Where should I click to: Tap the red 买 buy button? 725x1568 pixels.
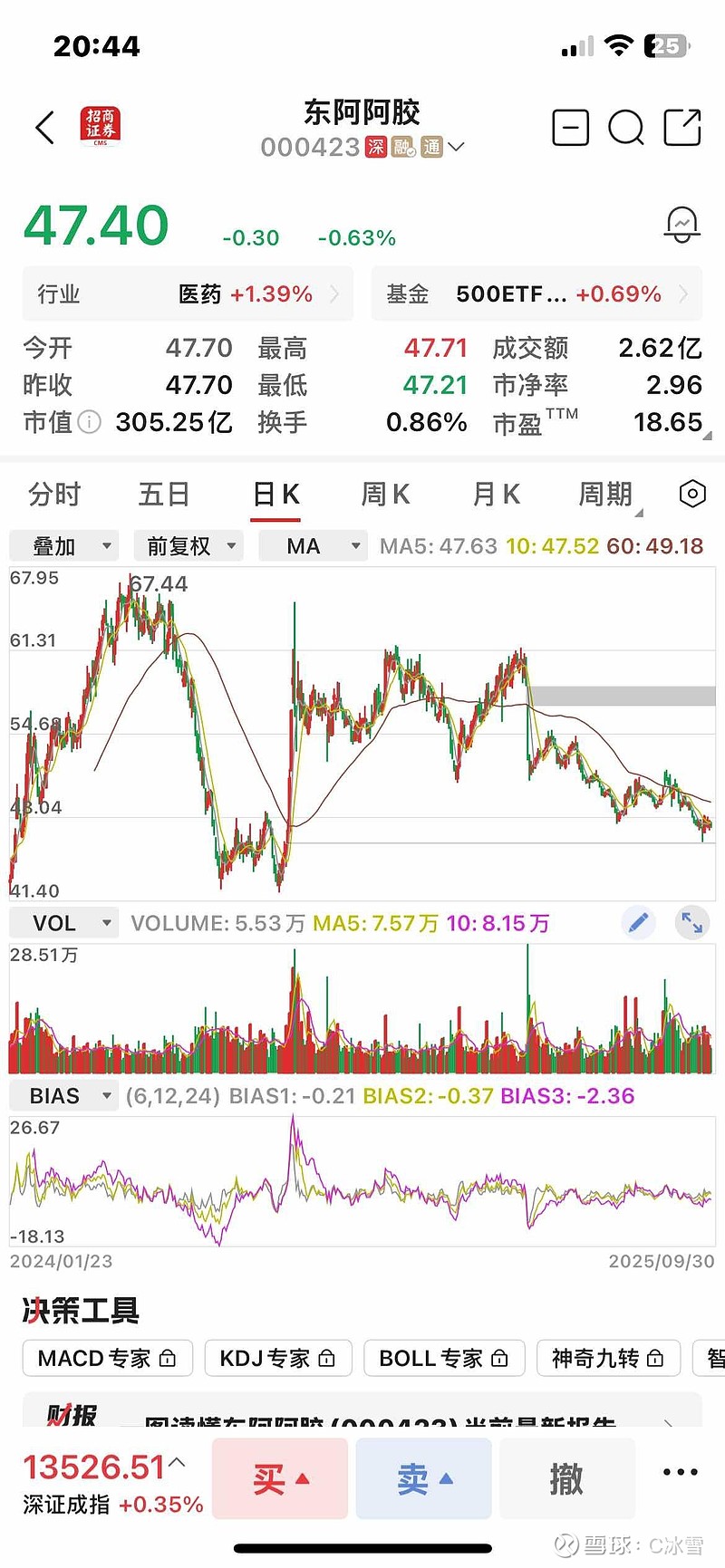tap(280, 1478)
